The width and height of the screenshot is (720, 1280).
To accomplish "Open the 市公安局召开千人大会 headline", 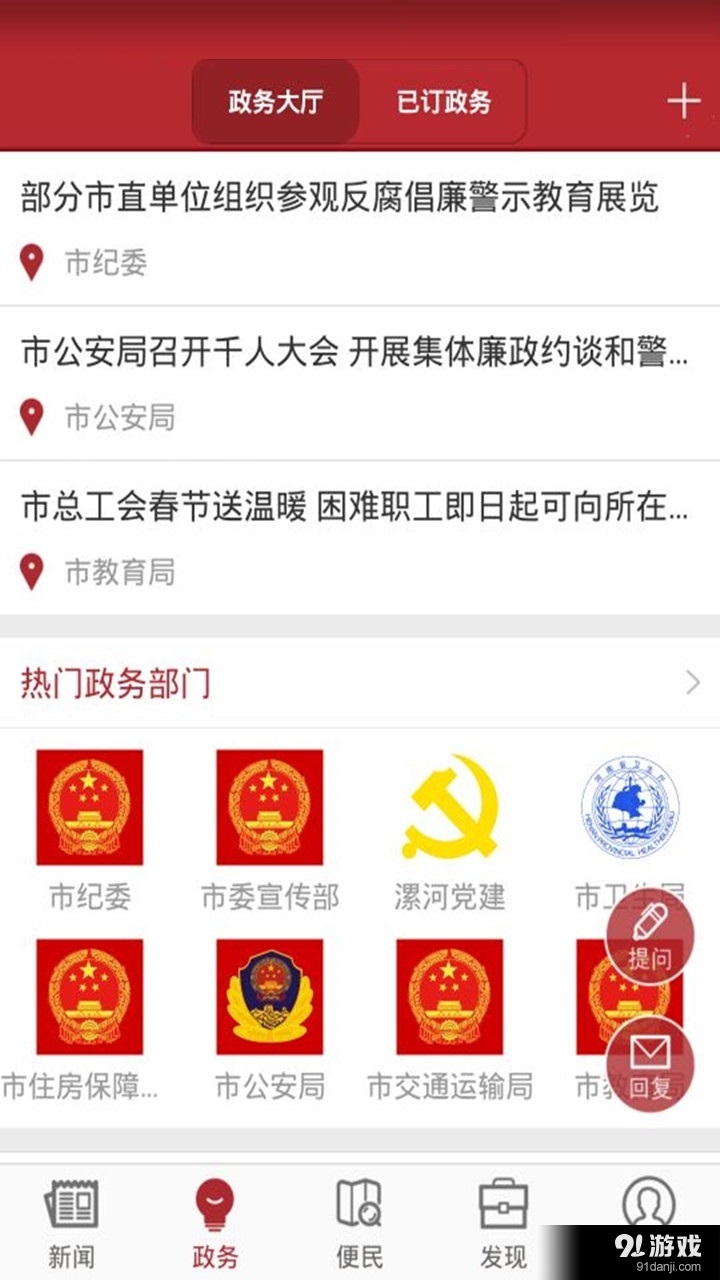I will tap(350, 354).
